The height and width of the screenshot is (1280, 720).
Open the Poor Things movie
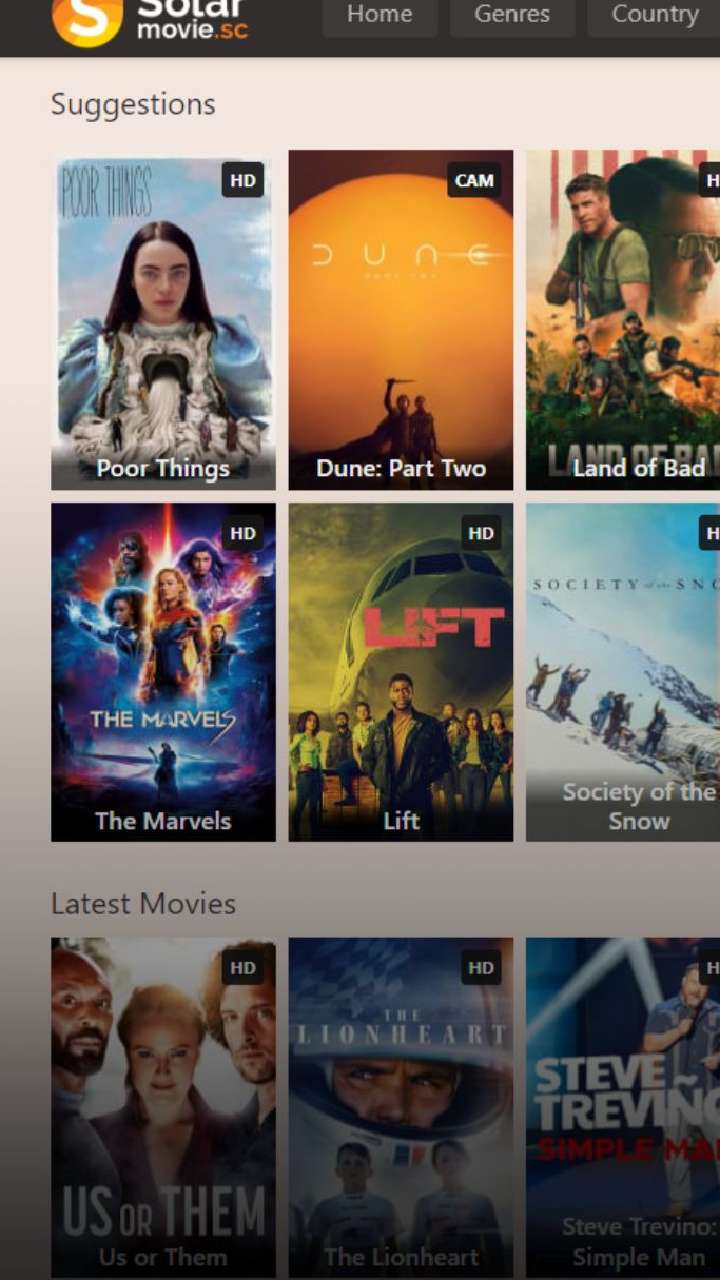163,320
